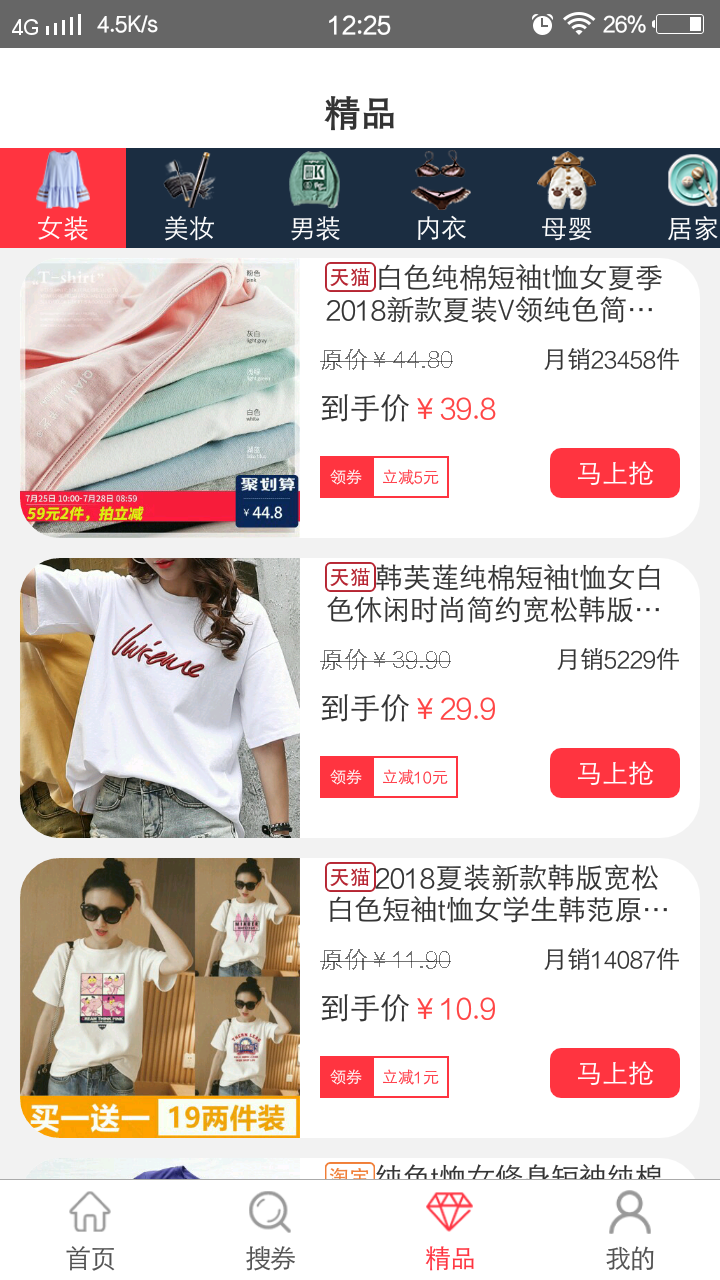View the 韩芙莲纯棉短袖 product photo
The image size is (720, 1280).
coord(160,698)
